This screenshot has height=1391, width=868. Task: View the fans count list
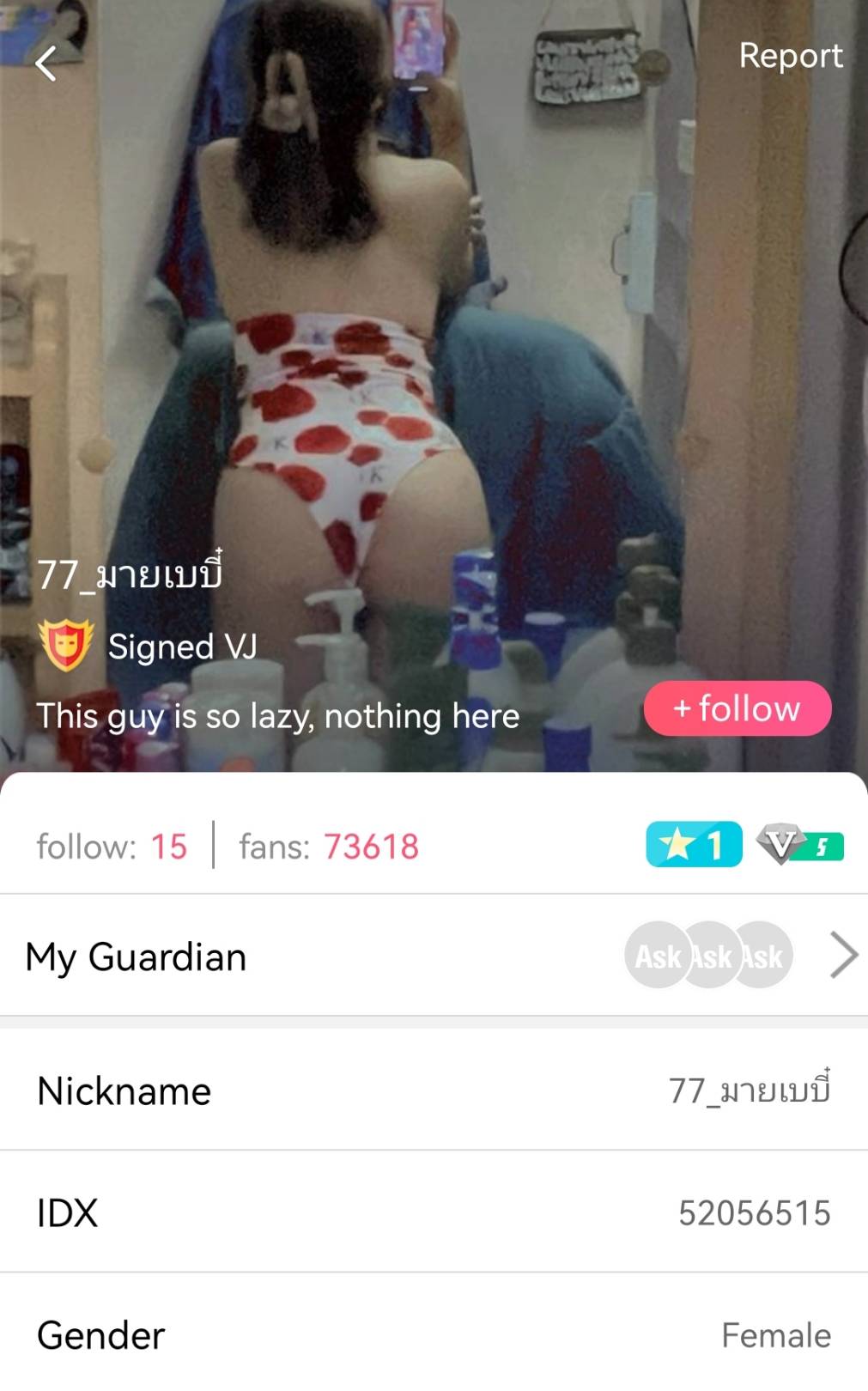(329, 847)
